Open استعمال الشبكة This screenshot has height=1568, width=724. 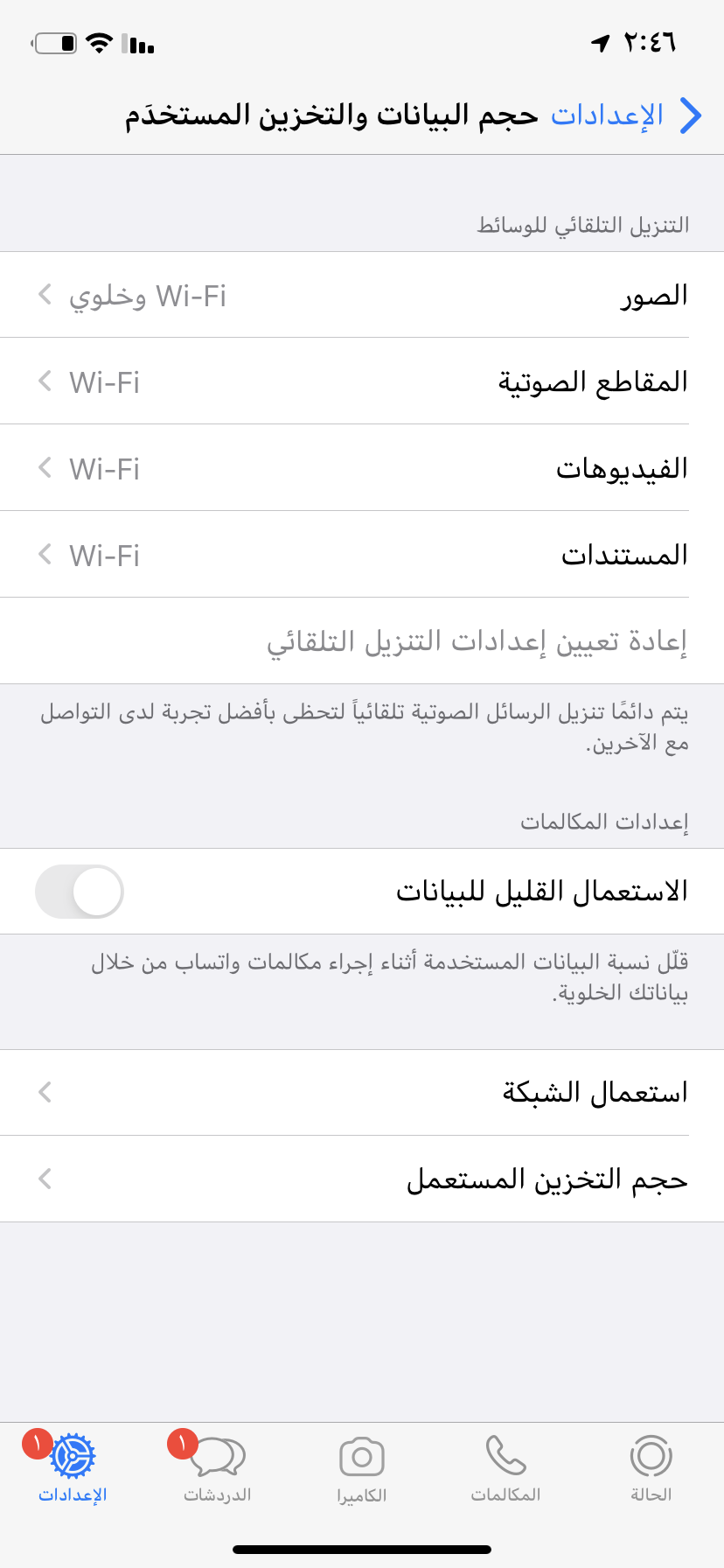pos(362,1093)
